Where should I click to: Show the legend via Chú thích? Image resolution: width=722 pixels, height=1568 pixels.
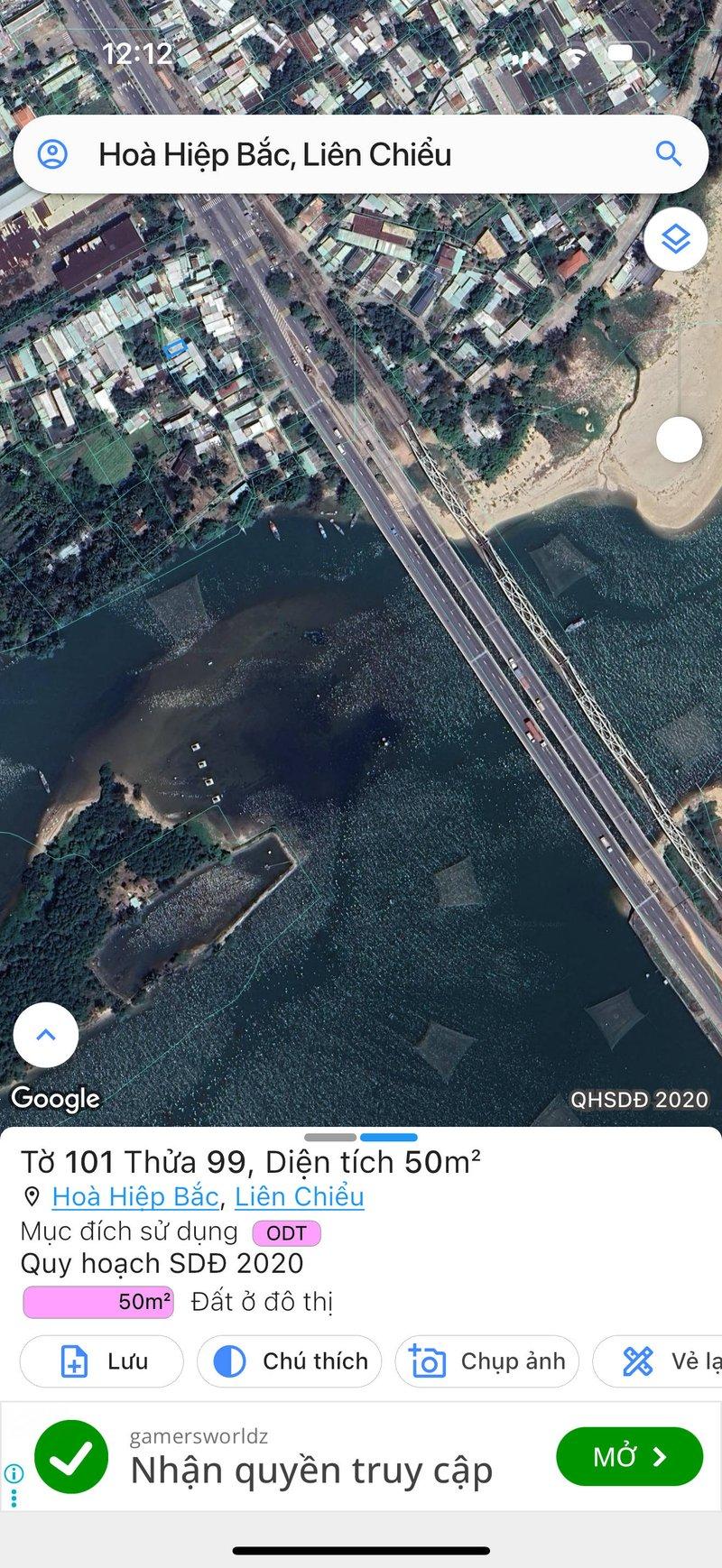[290, 1361]
